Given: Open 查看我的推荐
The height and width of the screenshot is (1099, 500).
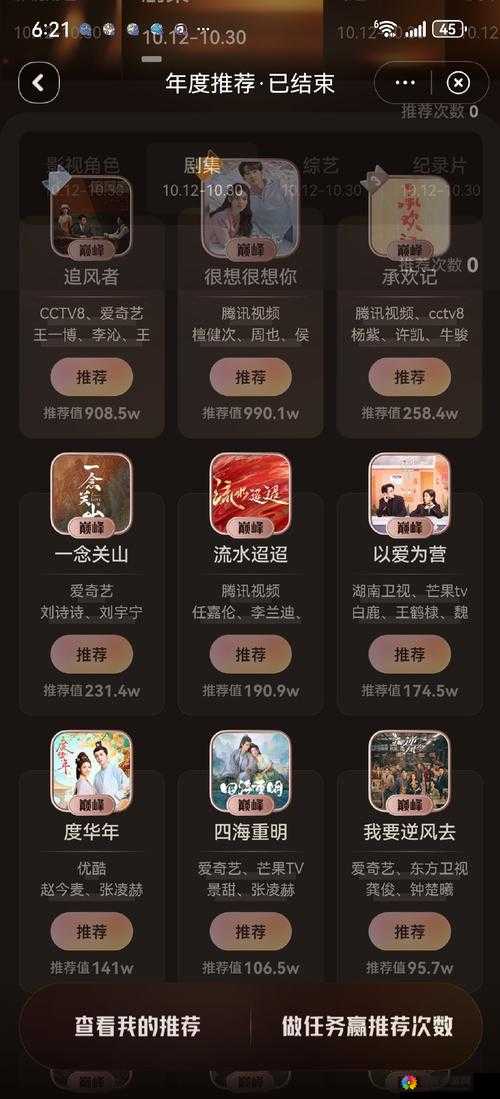Looking at the screenshot, I should click(137, 1026).
